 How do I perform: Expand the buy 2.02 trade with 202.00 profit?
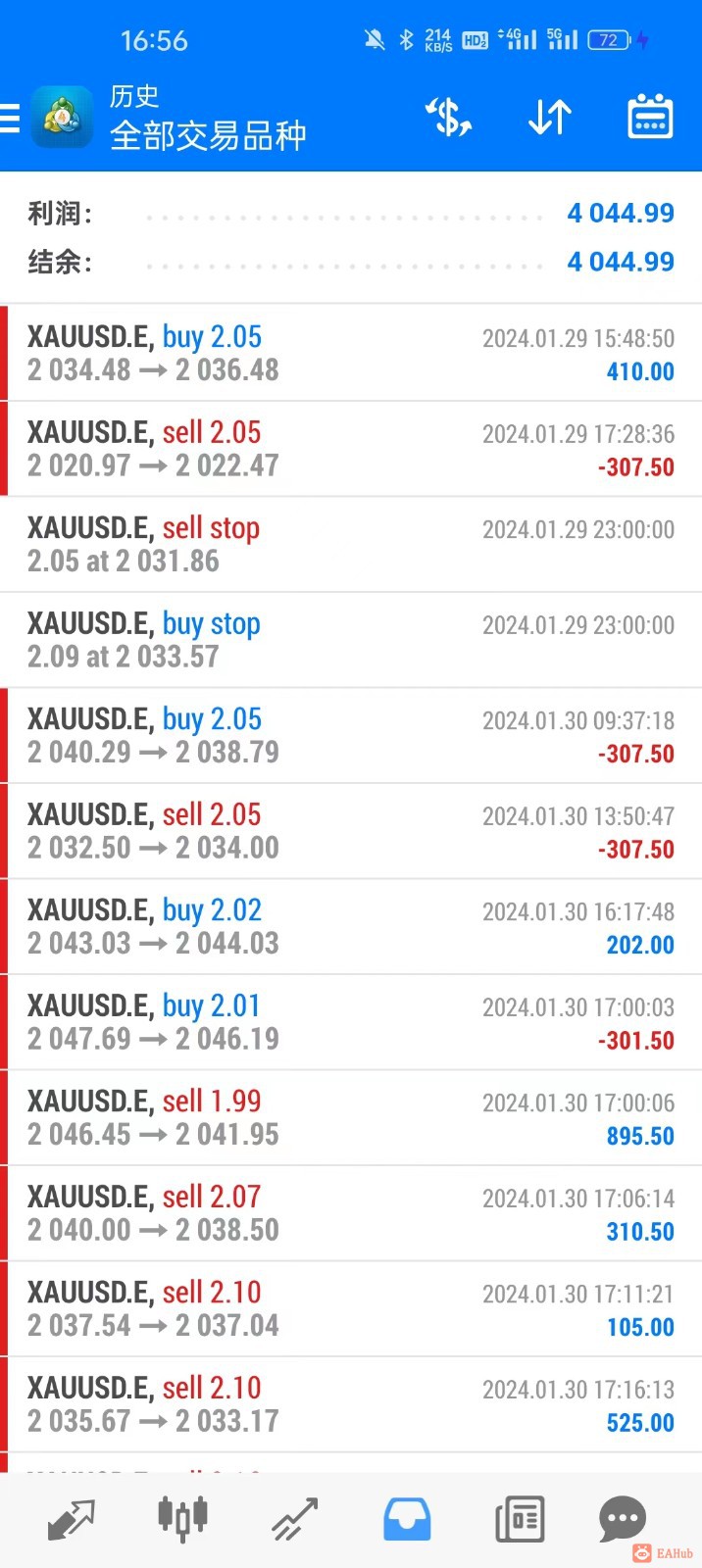tap(351, 926)
